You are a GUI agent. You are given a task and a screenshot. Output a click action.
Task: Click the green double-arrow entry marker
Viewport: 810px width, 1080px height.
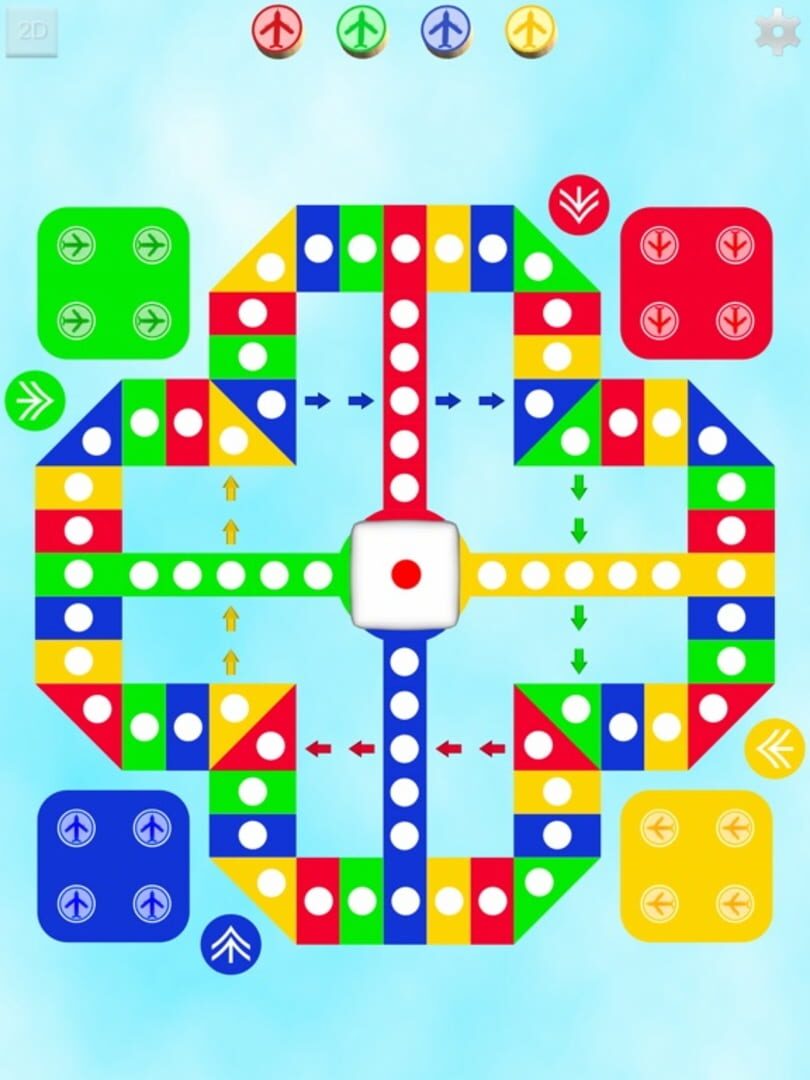(33, 400)
